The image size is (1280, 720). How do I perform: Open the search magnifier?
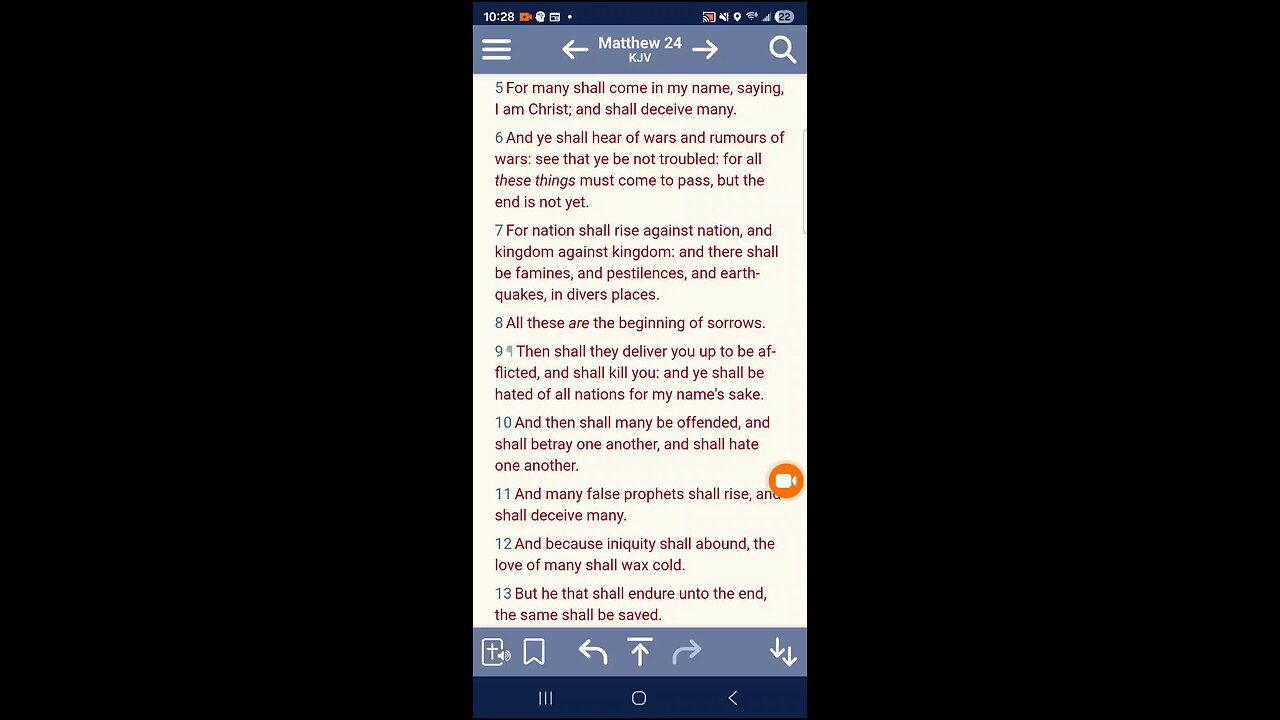[x=782, y=50]
